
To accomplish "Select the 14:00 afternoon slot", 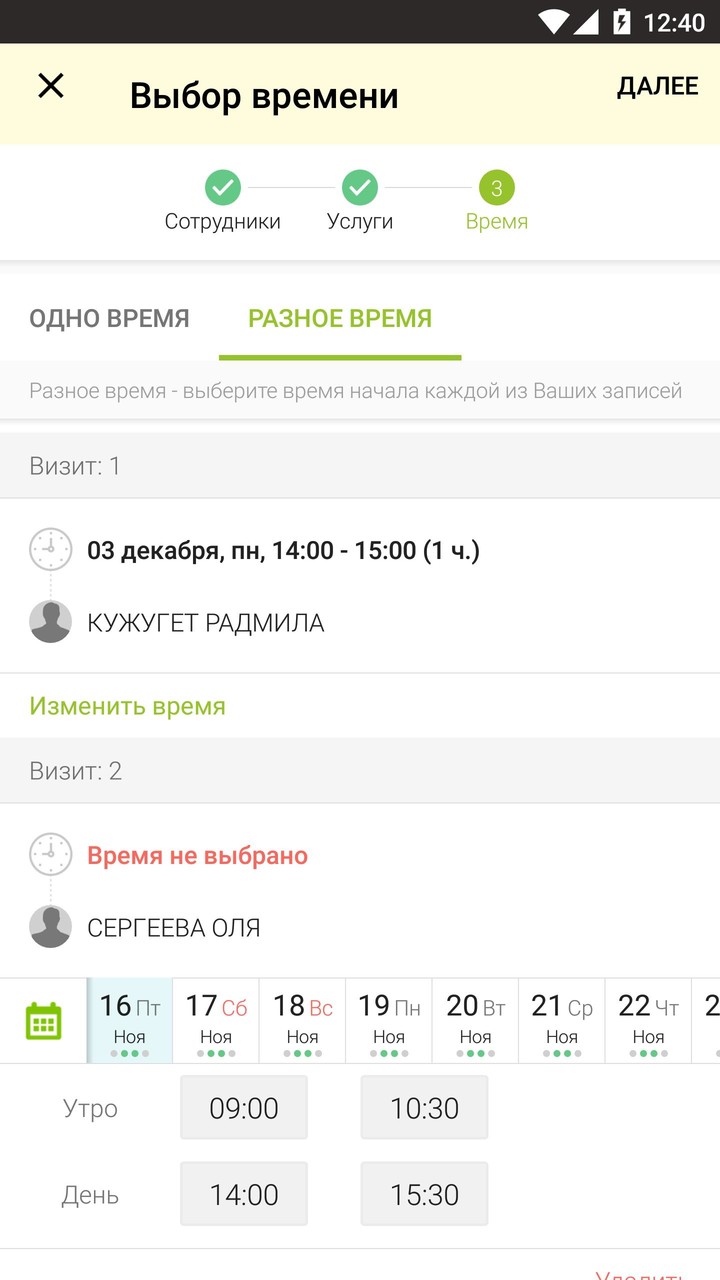I will point(244,1194).
